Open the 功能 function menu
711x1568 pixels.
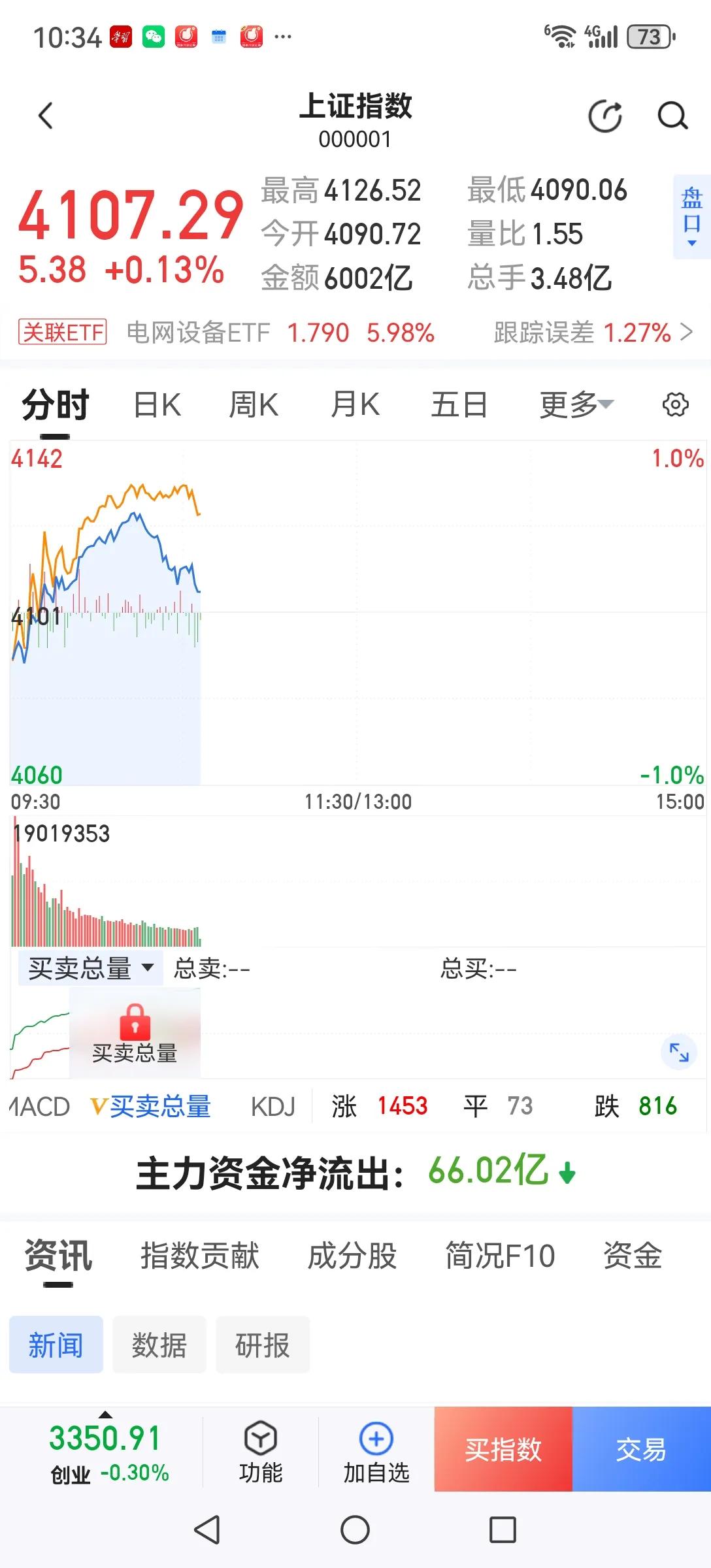(x=261, y=1452)
